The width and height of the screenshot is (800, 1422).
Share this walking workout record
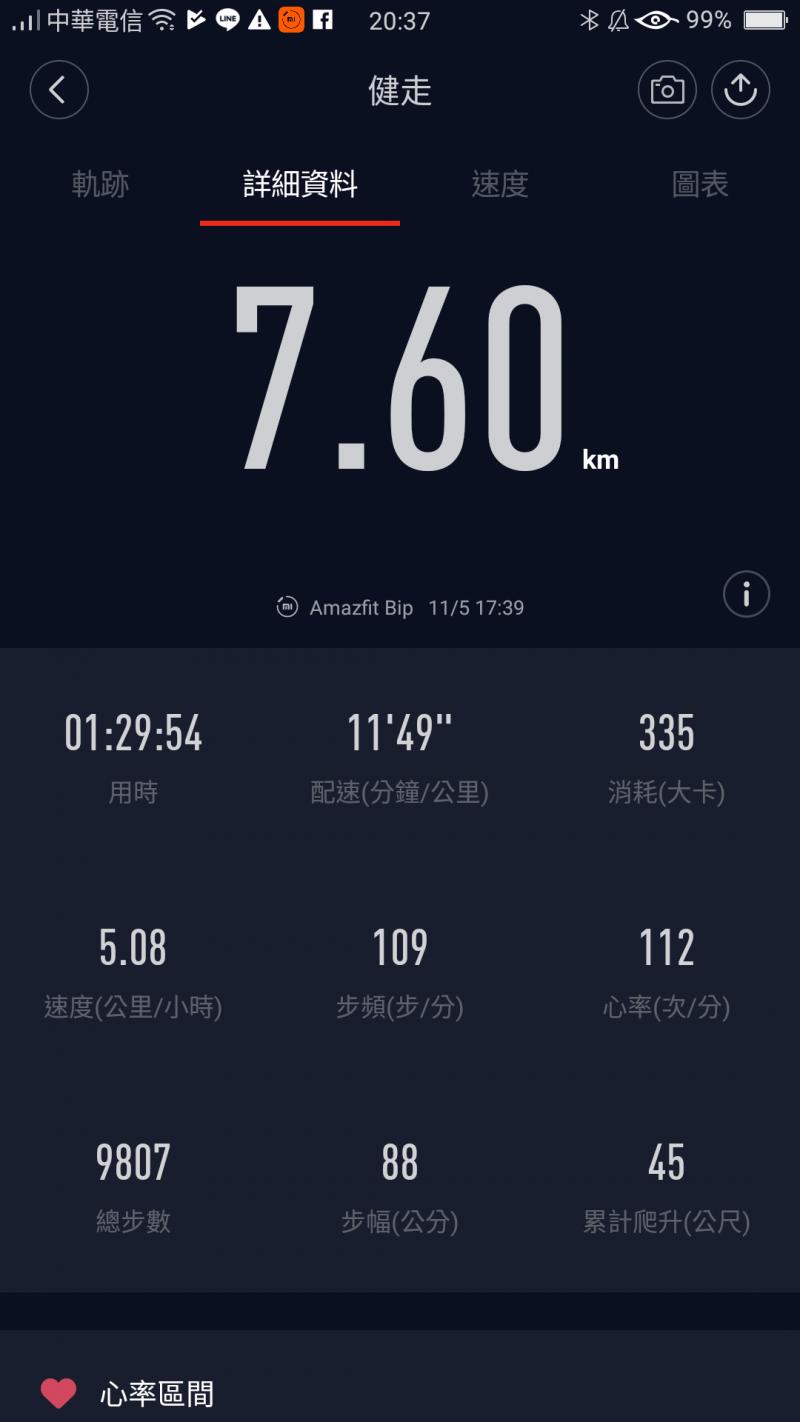click(740, 90)
